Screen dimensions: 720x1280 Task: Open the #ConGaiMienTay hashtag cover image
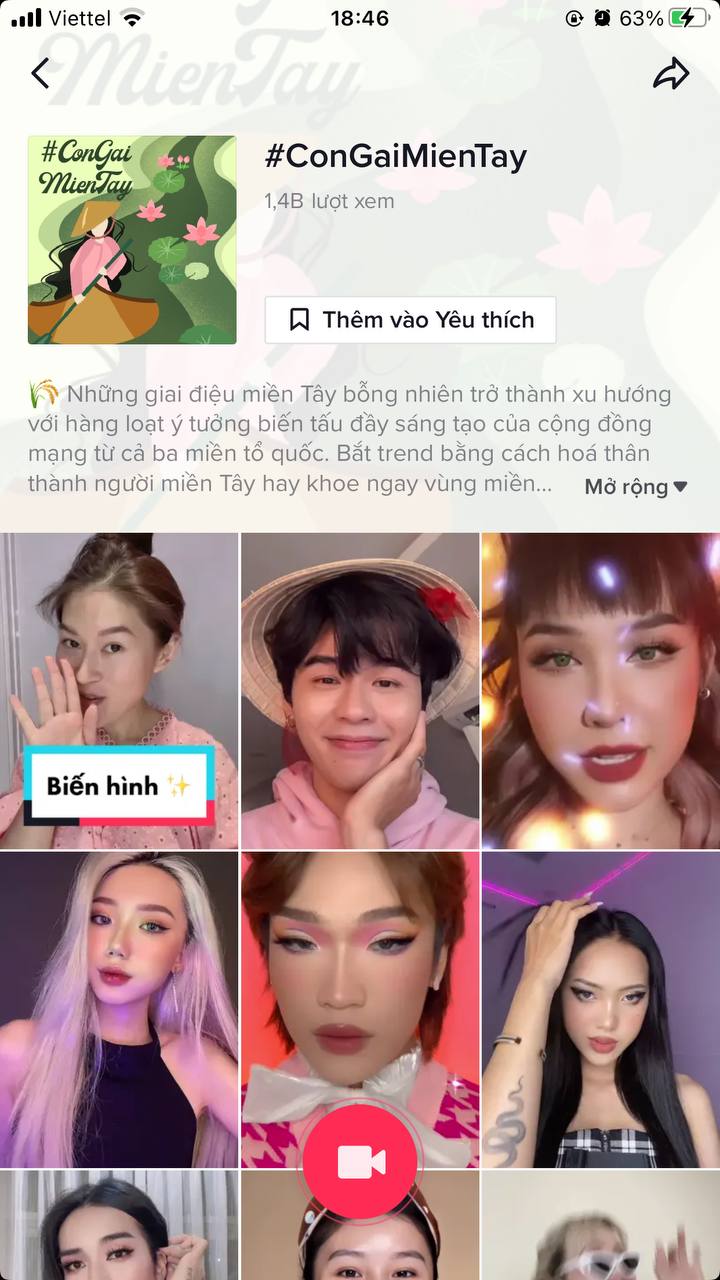(x=132, y=240)
